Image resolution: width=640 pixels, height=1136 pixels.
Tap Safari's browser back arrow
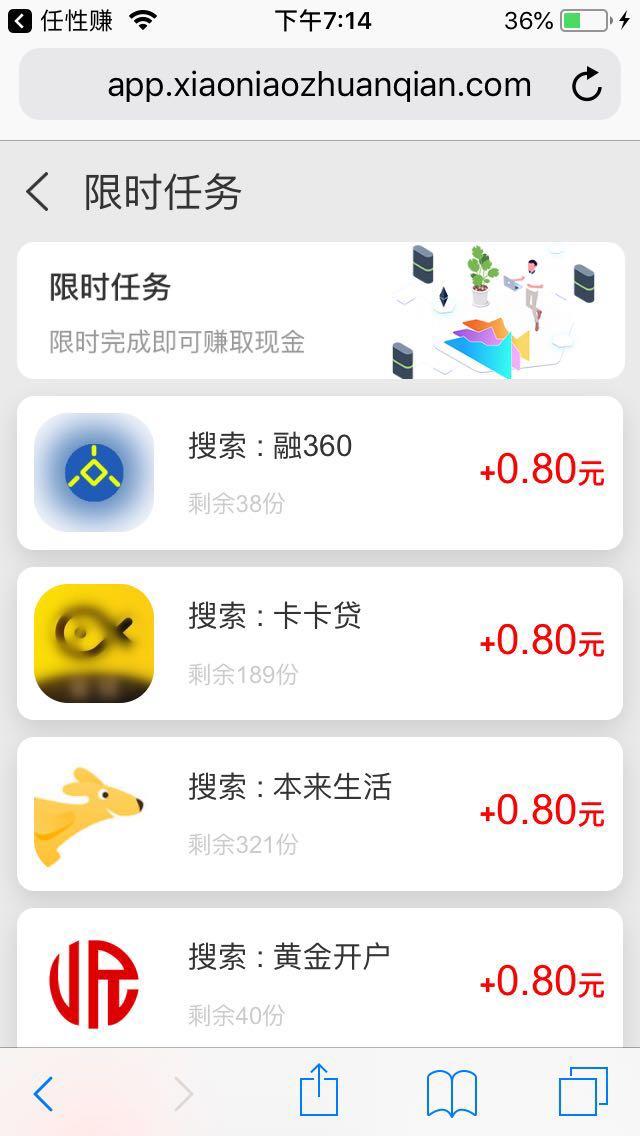tap(43, 1093)
